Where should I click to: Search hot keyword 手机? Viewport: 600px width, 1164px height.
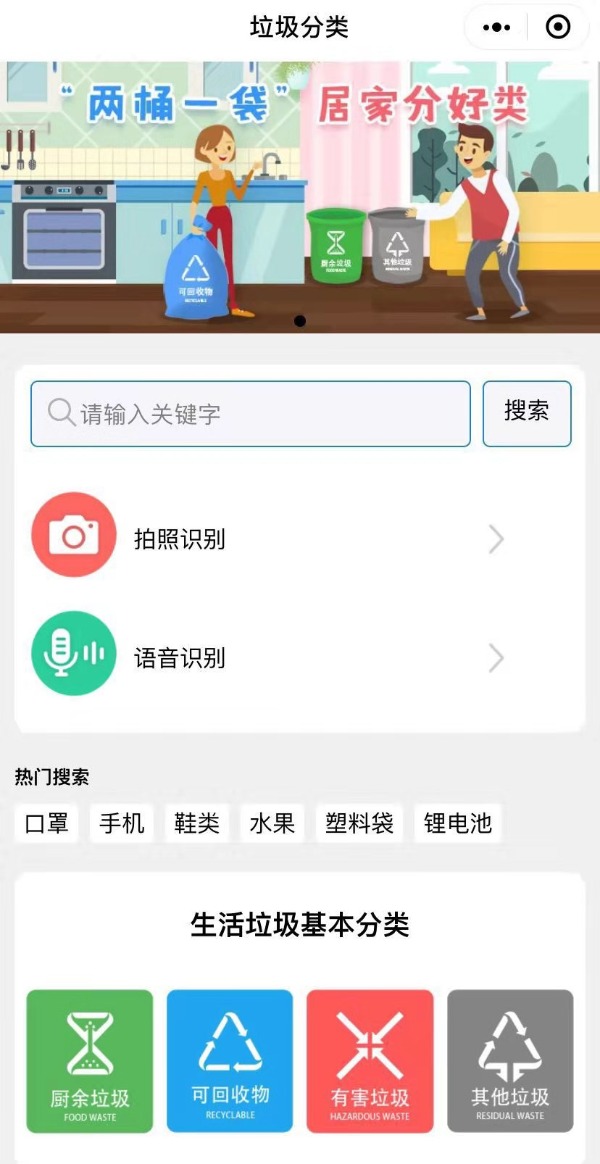122,824
